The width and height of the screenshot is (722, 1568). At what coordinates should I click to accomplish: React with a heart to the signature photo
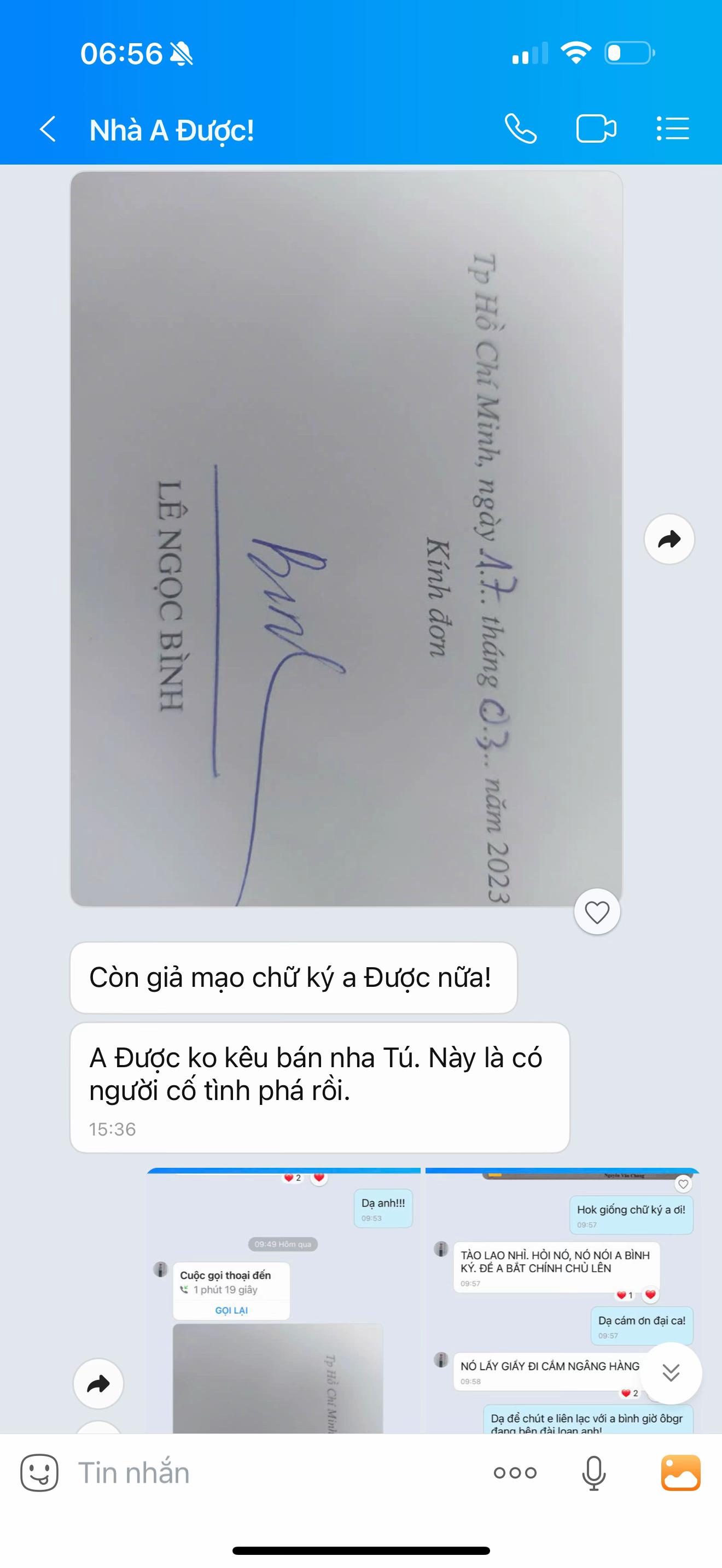(597, 912)
